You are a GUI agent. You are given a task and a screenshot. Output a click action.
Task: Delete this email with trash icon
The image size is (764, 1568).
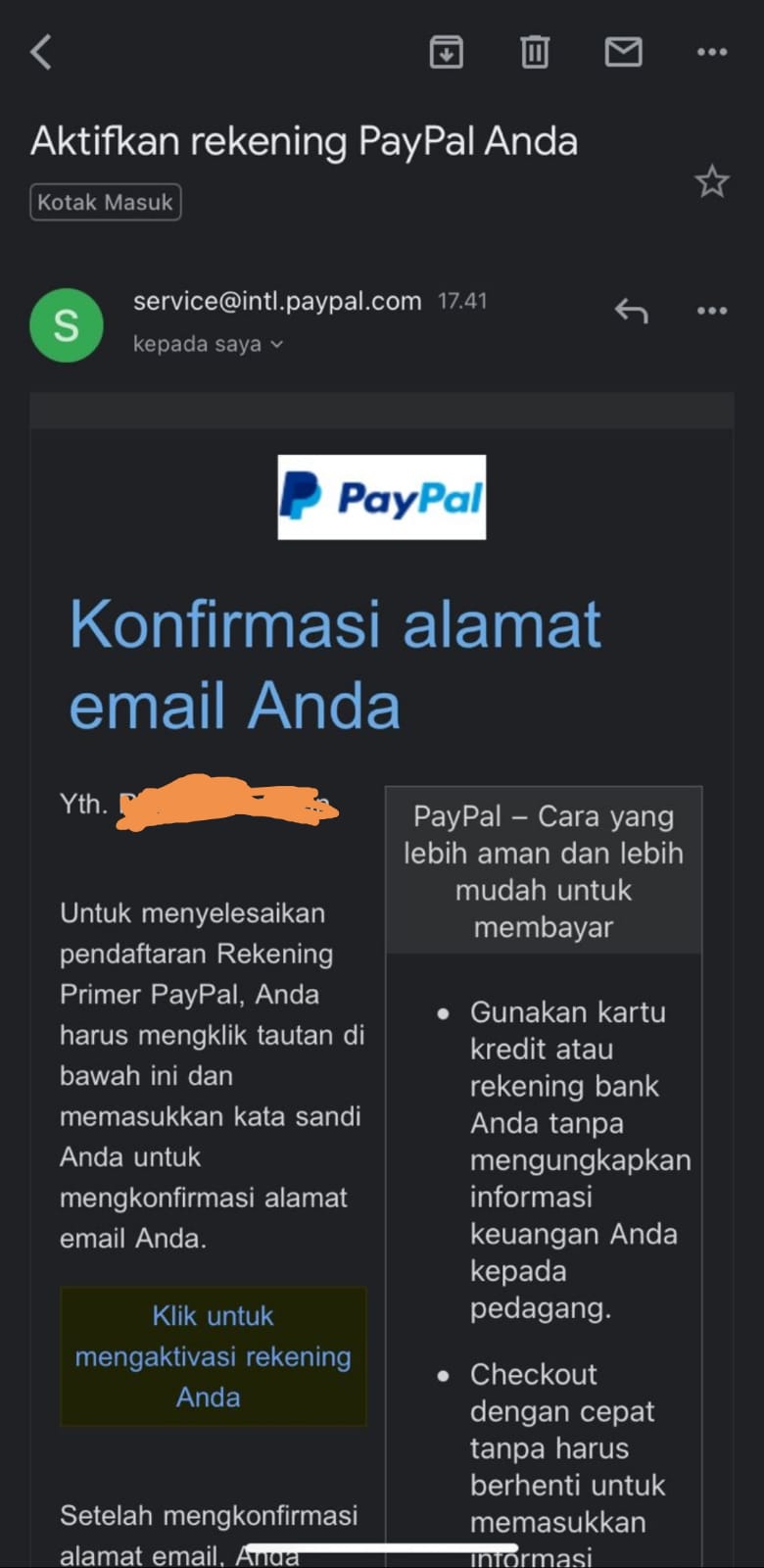[x=535, y=52]
